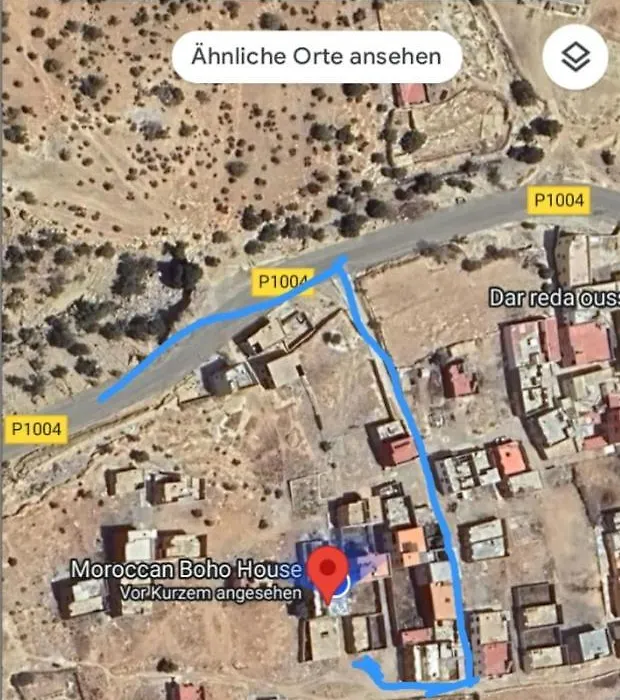Image resolution: width=620 pixels, height=700 pixels.
Task: Open the Dar reda ouss place label
Action: tap(553, 297)
